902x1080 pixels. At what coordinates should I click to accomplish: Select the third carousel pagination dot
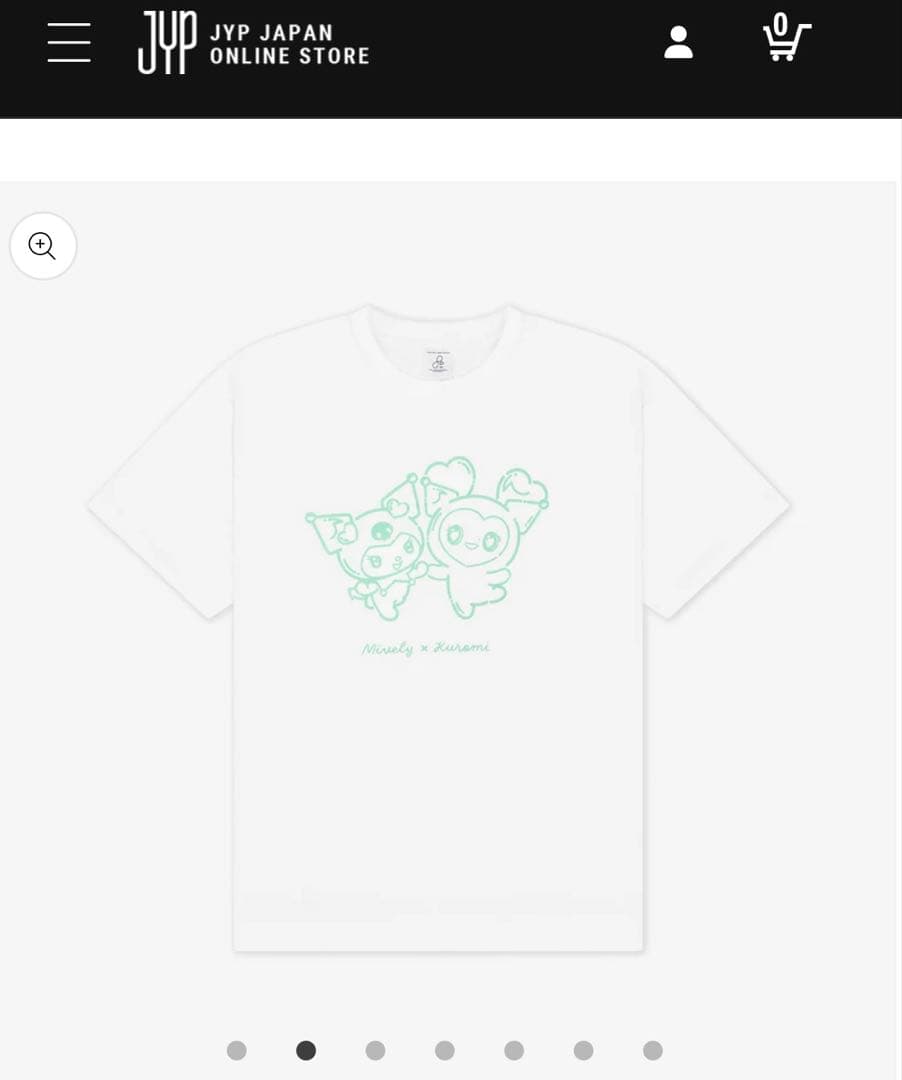click(375, 1050)
